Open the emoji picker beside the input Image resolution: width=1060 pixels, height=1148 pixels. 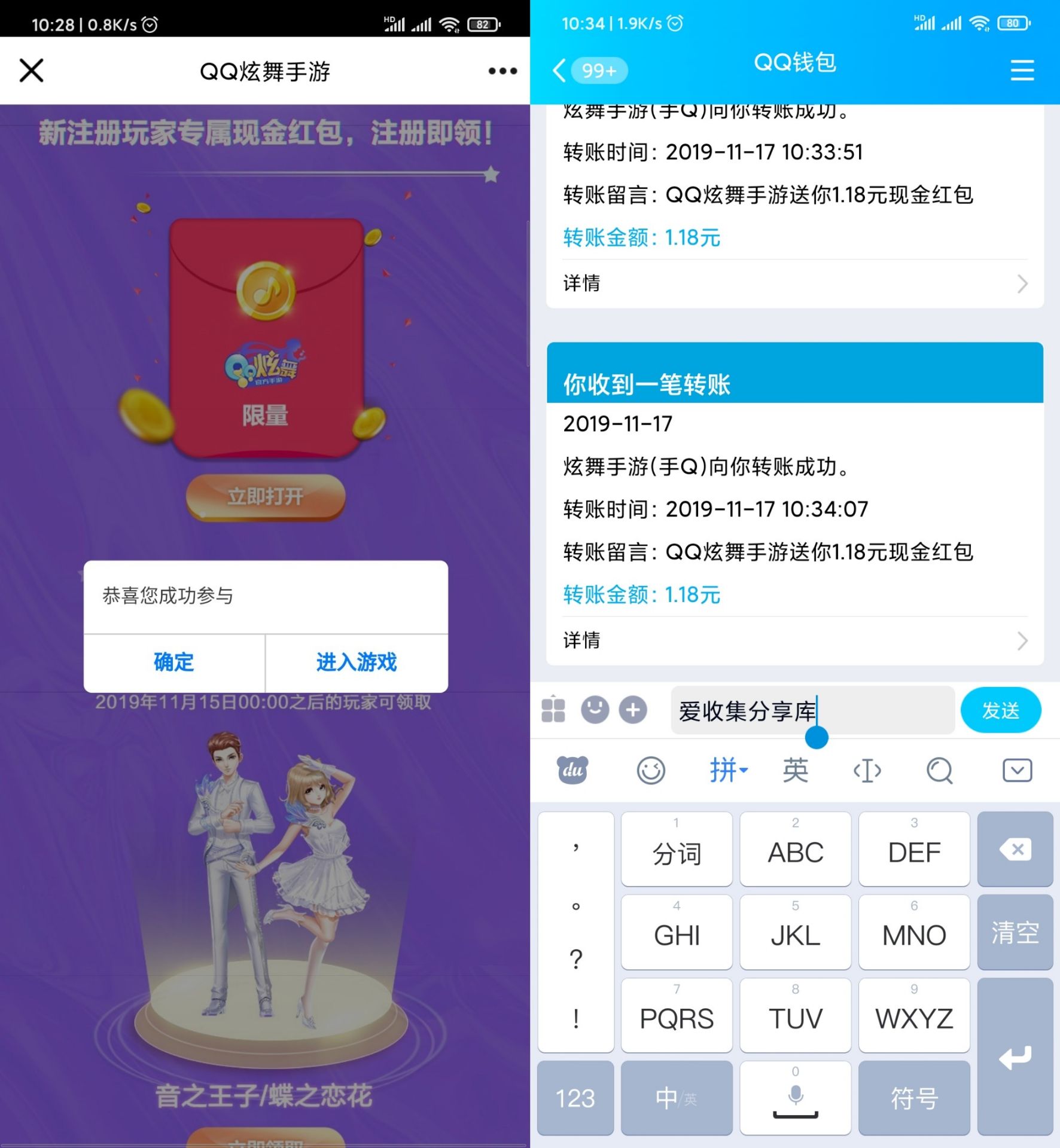point(595,710)
